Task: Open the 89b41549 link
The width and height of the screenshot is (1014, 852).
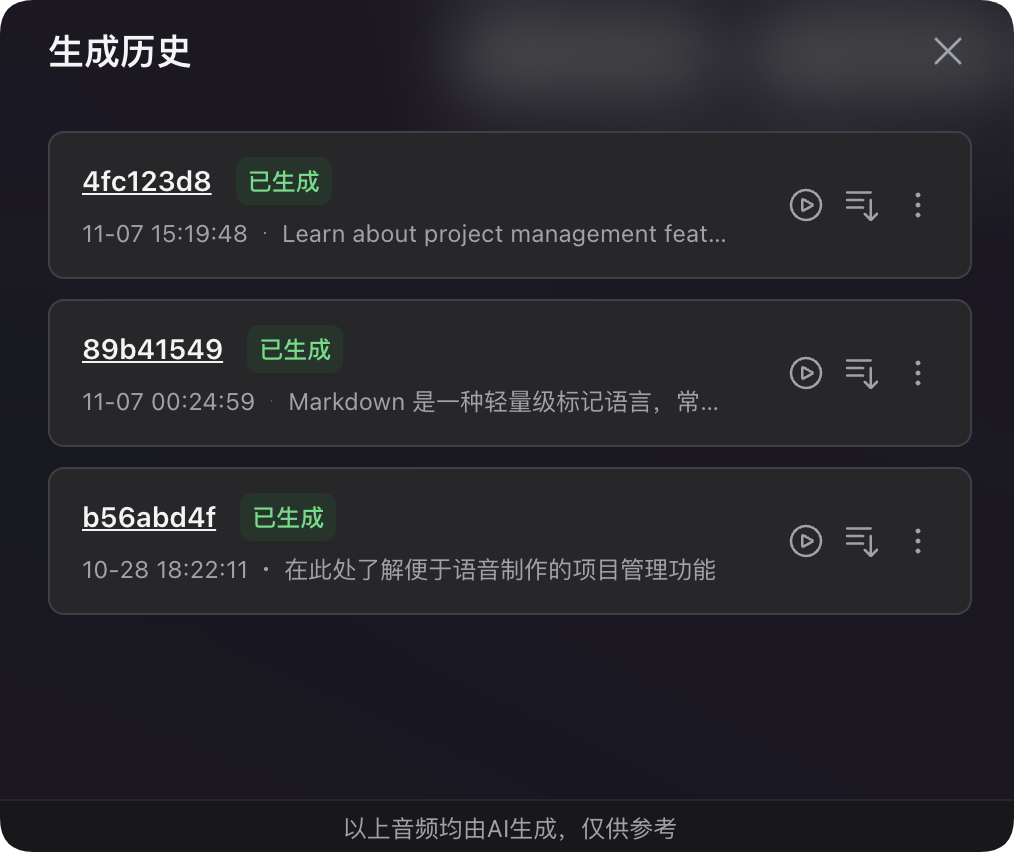Action: click(152, 349)
